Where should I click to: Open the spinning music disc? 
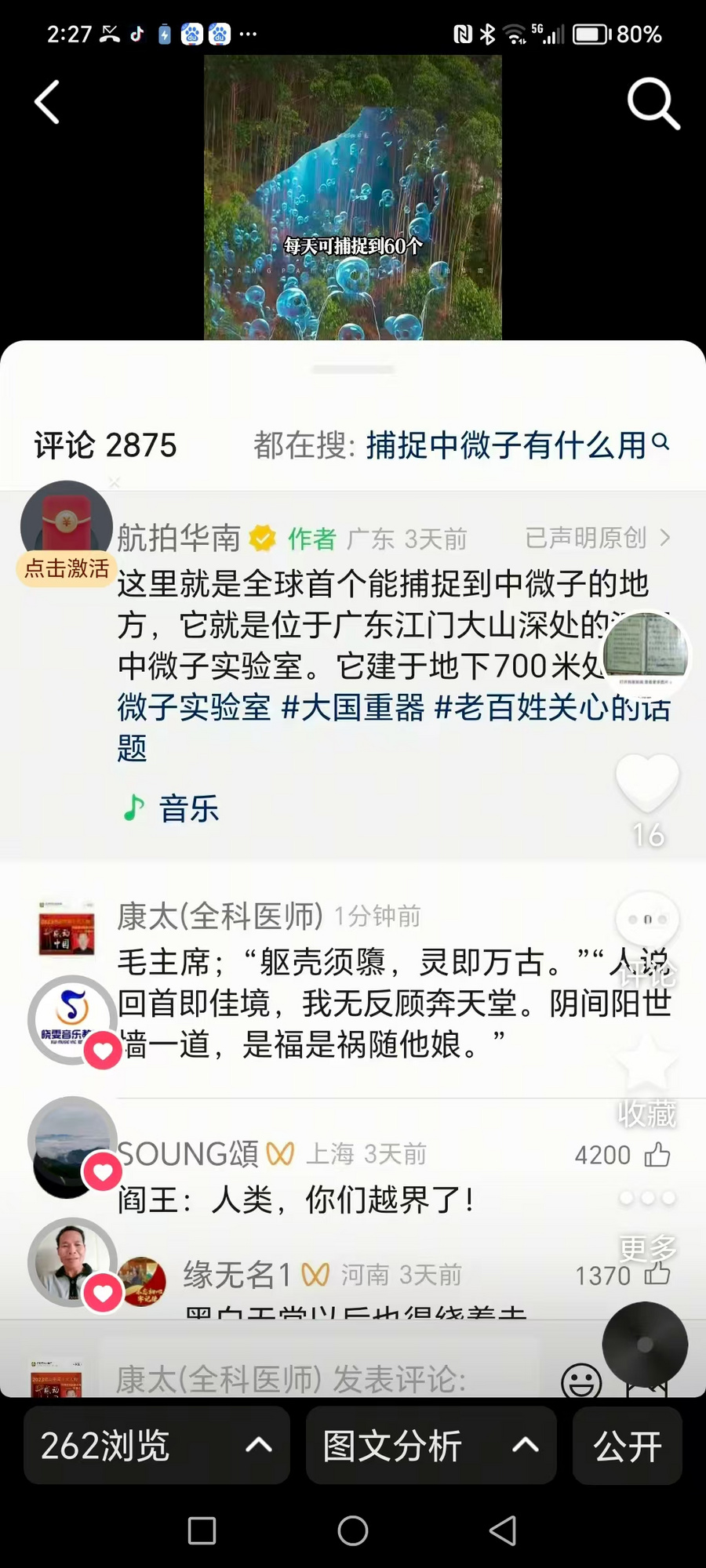(645, 1345)
